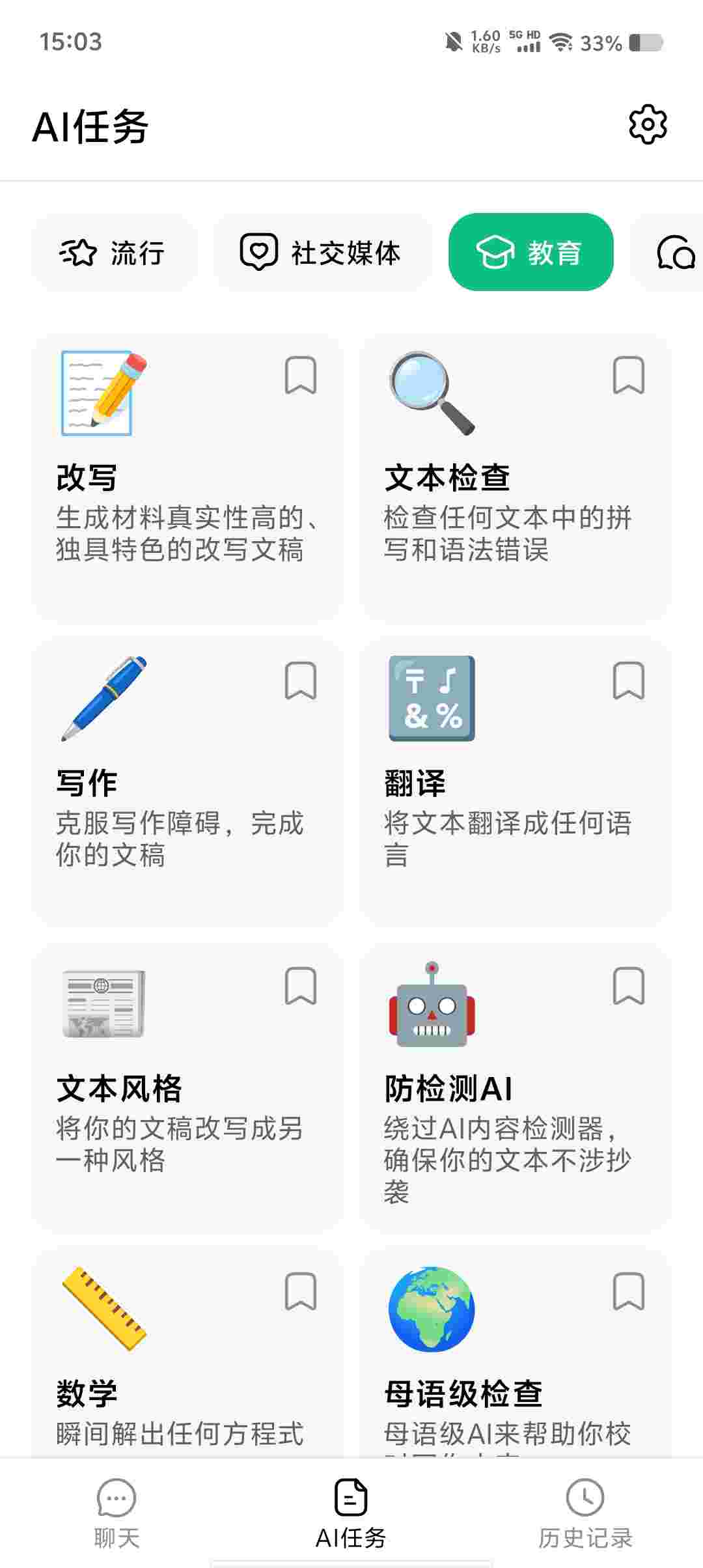Switch to the 社交媒体 category chip
The width and height of the screenshot is (703, 1568).
point(321,253)
